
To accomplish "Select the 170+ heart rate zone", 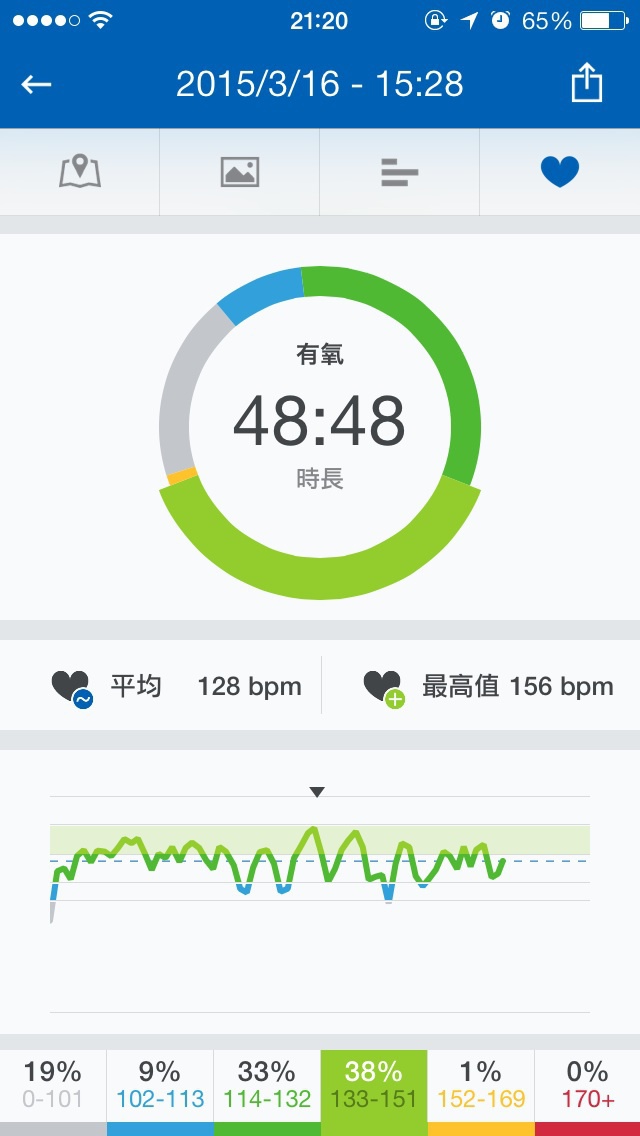I will pyautogui.click(x=587, y=1087).
